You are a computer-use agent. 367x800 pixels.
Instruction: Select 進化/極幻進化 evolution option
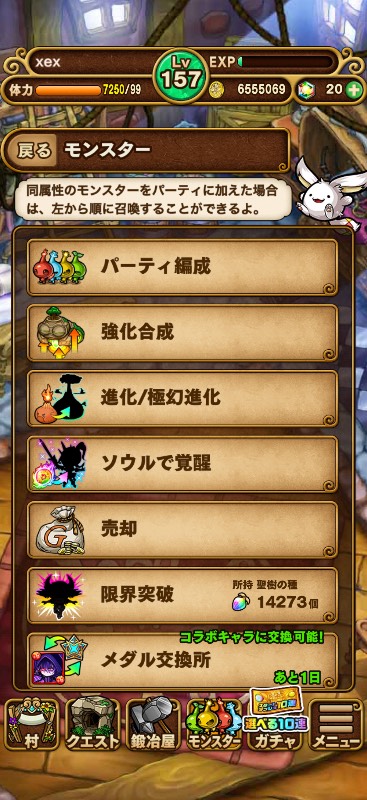coord(182,398)
